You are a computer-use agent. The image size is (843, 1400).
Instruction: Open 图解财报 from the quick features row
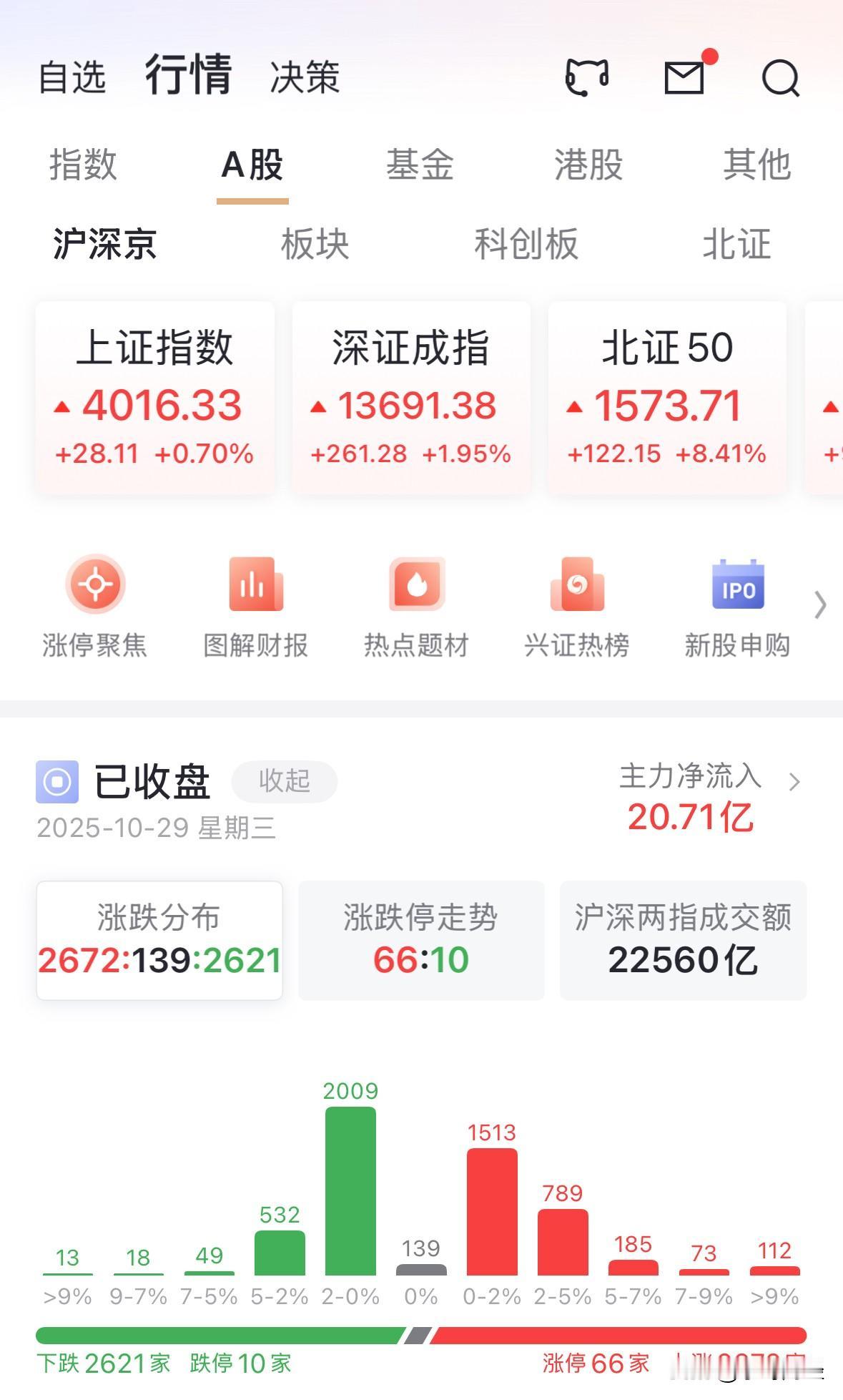click(255, 604)
